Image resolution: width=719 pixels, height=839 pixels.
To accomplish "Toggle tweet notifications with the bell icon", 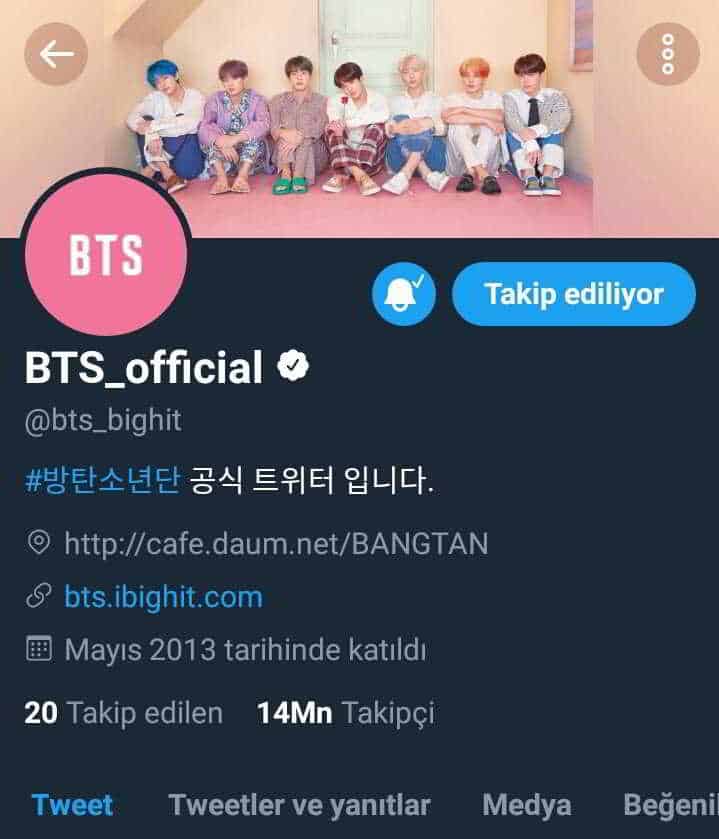I will (404, 294).
